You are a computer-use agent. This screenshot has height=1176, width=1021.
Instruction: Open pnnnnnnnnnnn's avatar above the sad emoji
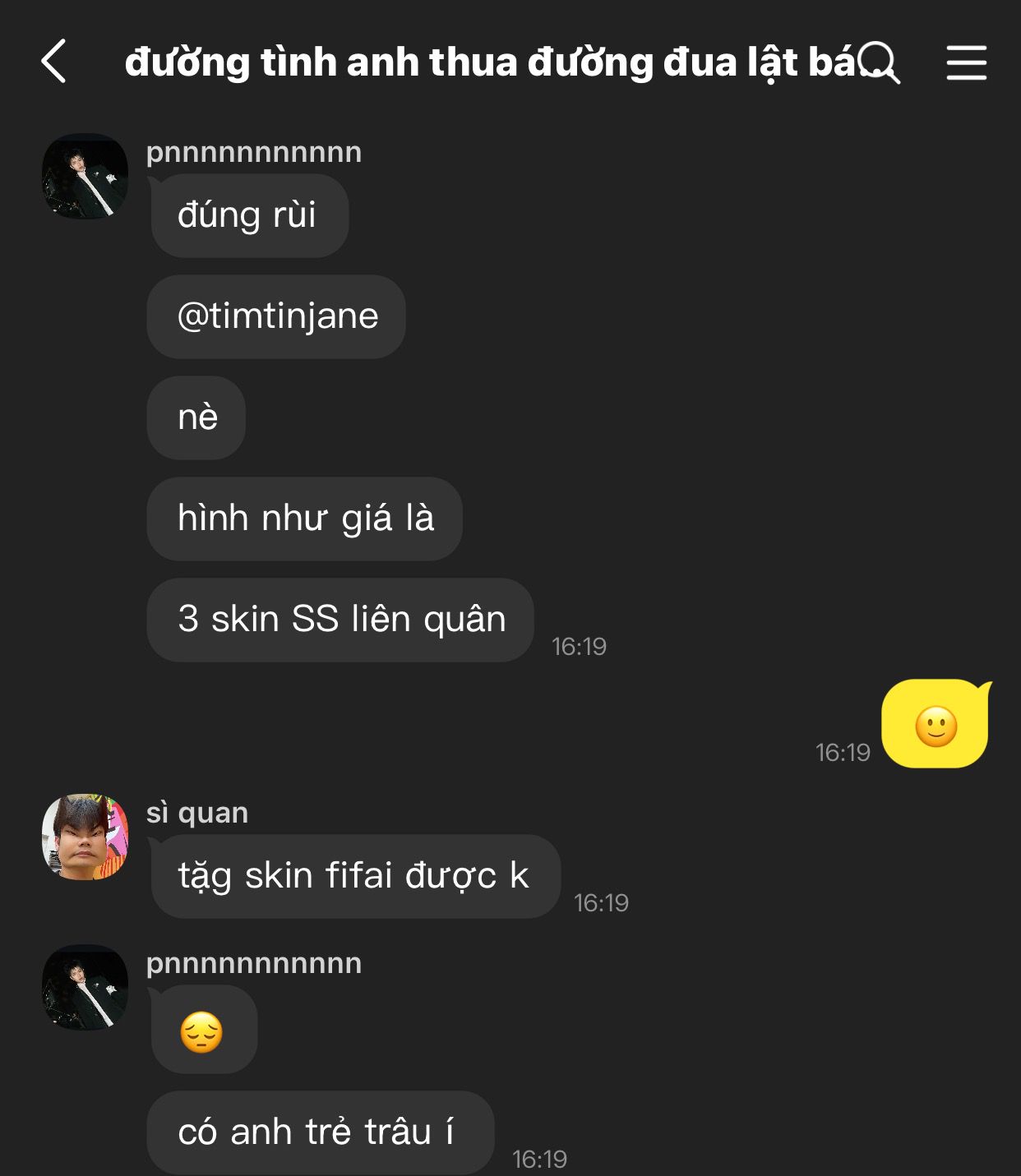coord(85,987)
